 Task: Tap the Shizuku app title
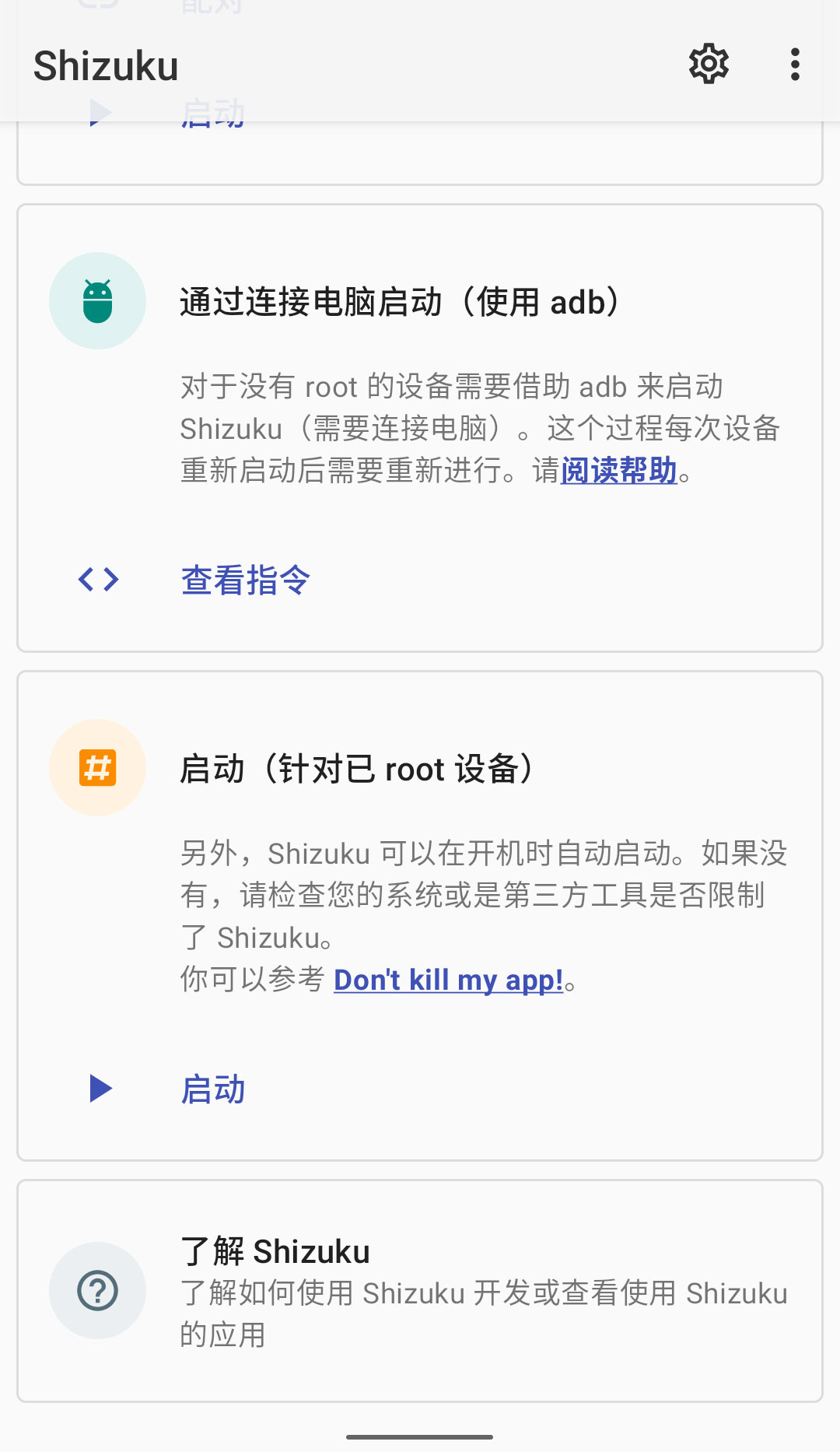(x=105, y=65)
